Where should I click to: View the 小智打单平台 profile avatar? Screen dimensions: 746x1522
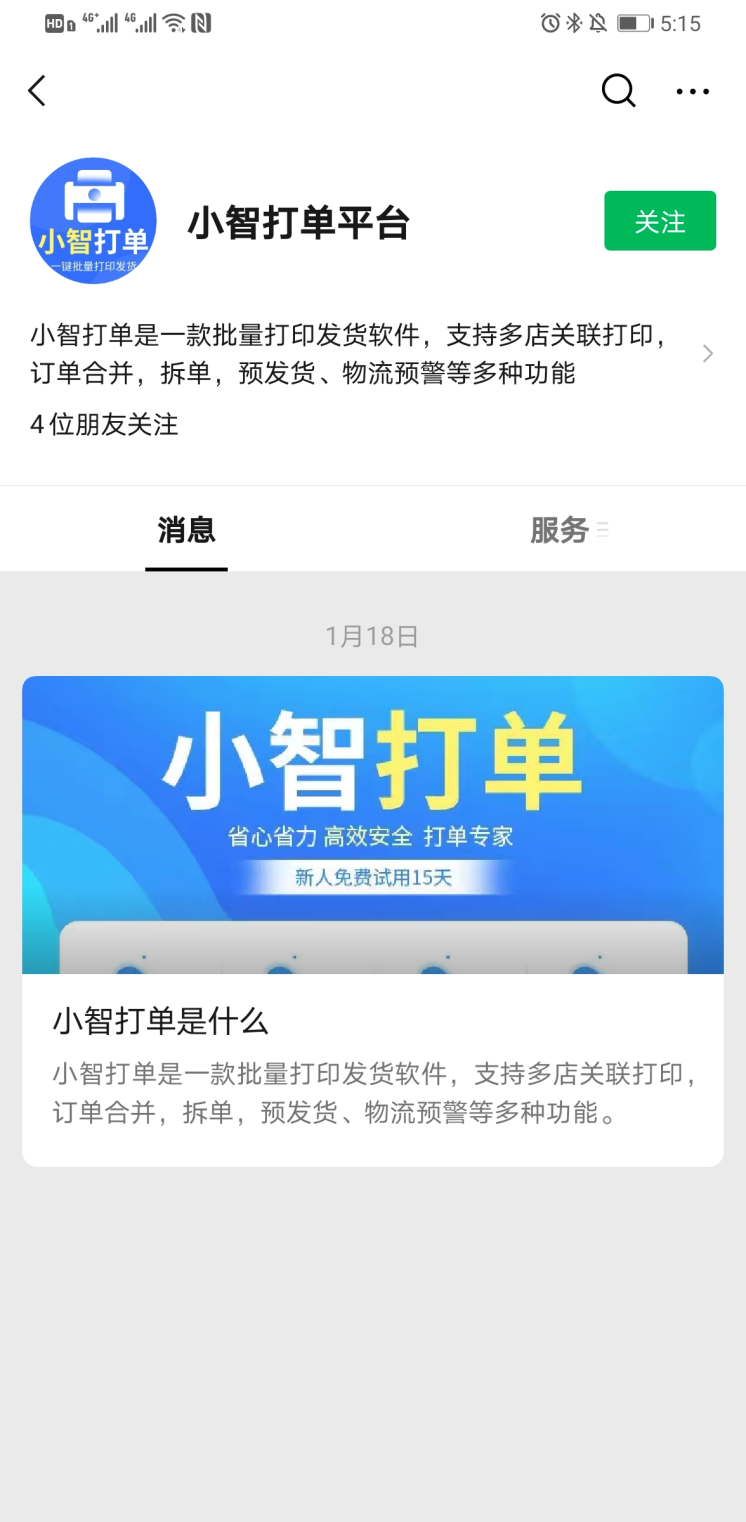tap(93, 221)
